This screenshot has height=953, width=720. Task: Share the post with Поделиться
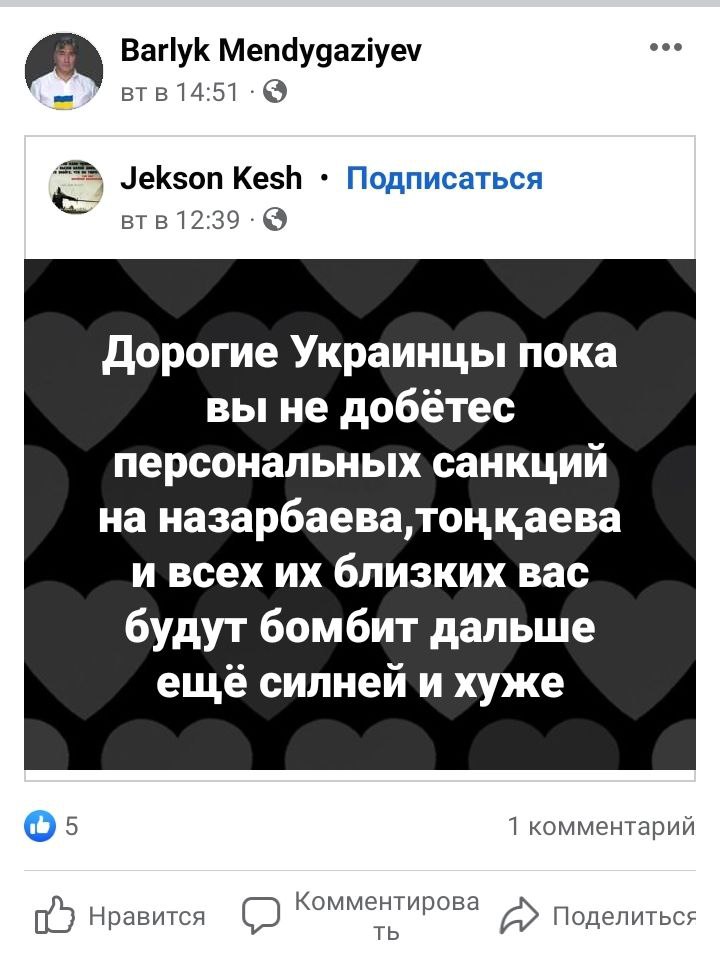coord(600,915)
